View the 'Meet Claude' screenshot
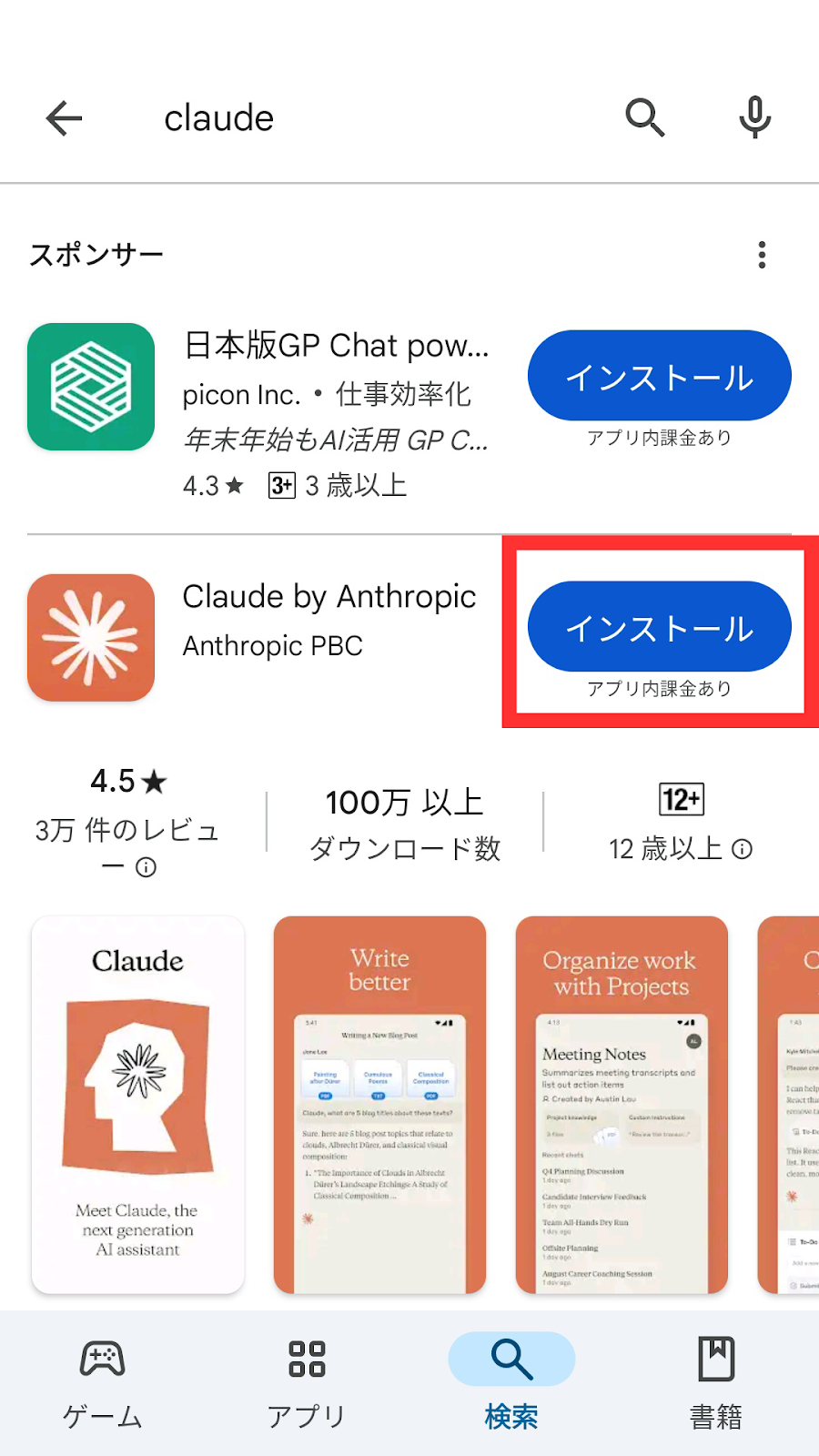The height and width of the screenshot is (1456, 819). pyautogui.click(x=138, y=1104)
